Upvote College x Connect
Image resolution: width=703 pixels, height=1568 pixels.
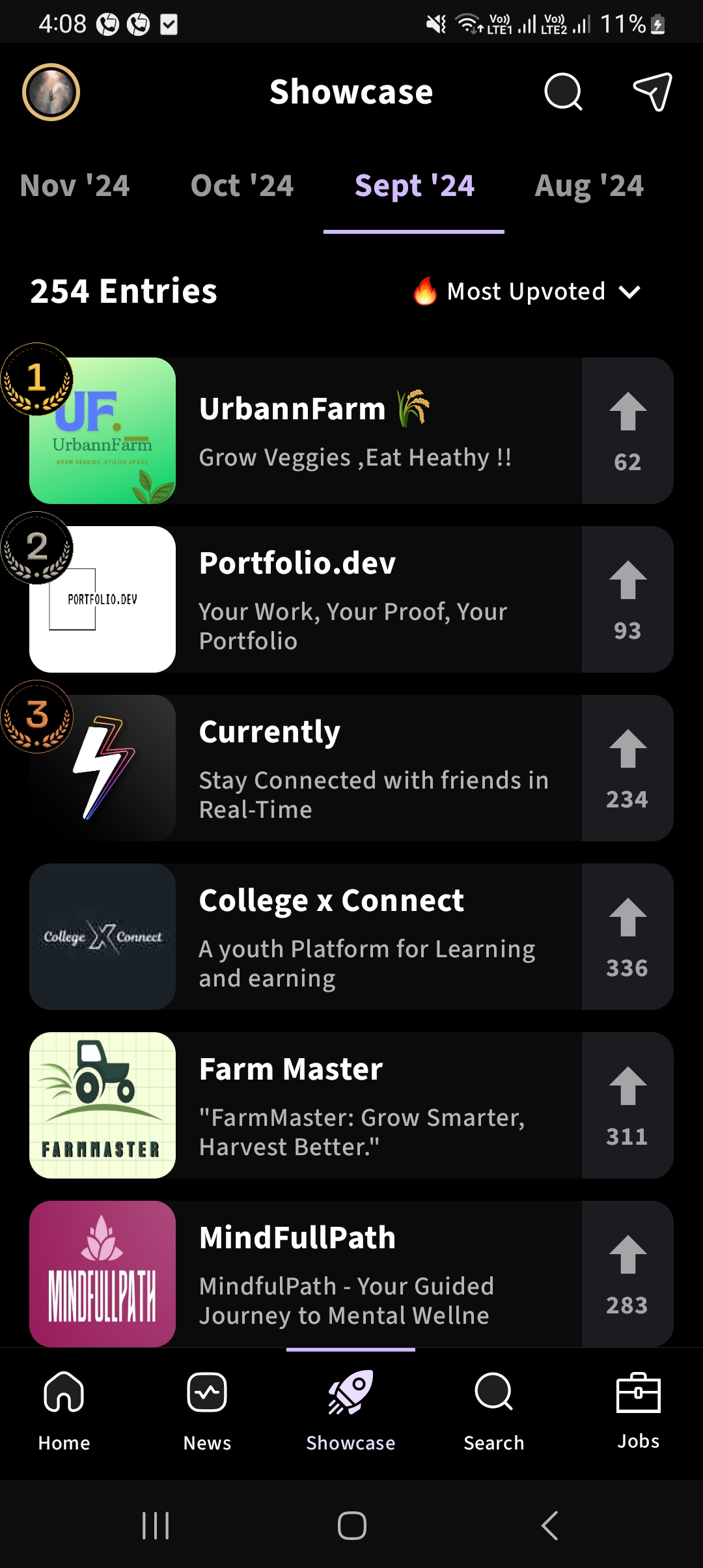pyautogui.click(x=627, y=937)
